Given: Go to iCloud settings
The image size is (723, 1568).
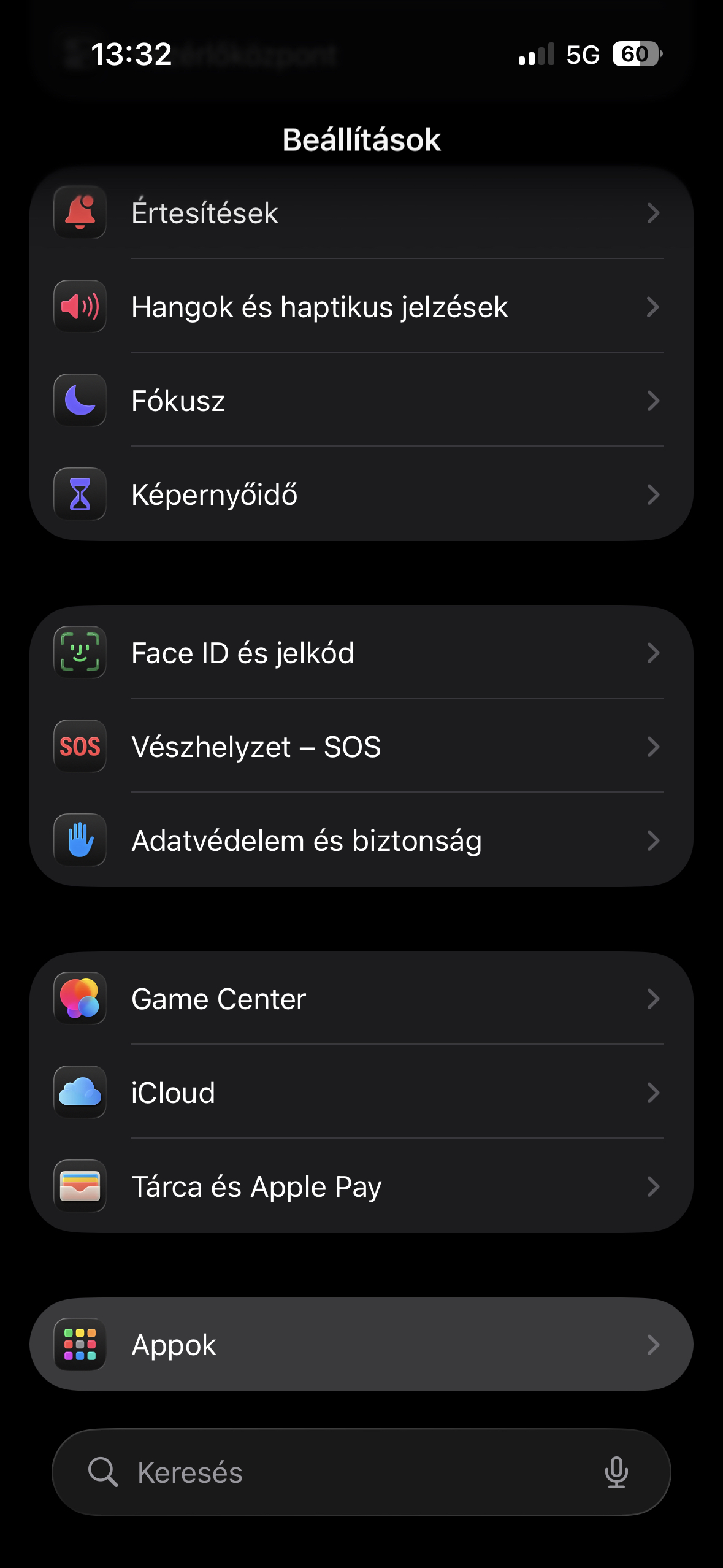Looking at the screenshot, I should click(x=361, y=1093).
